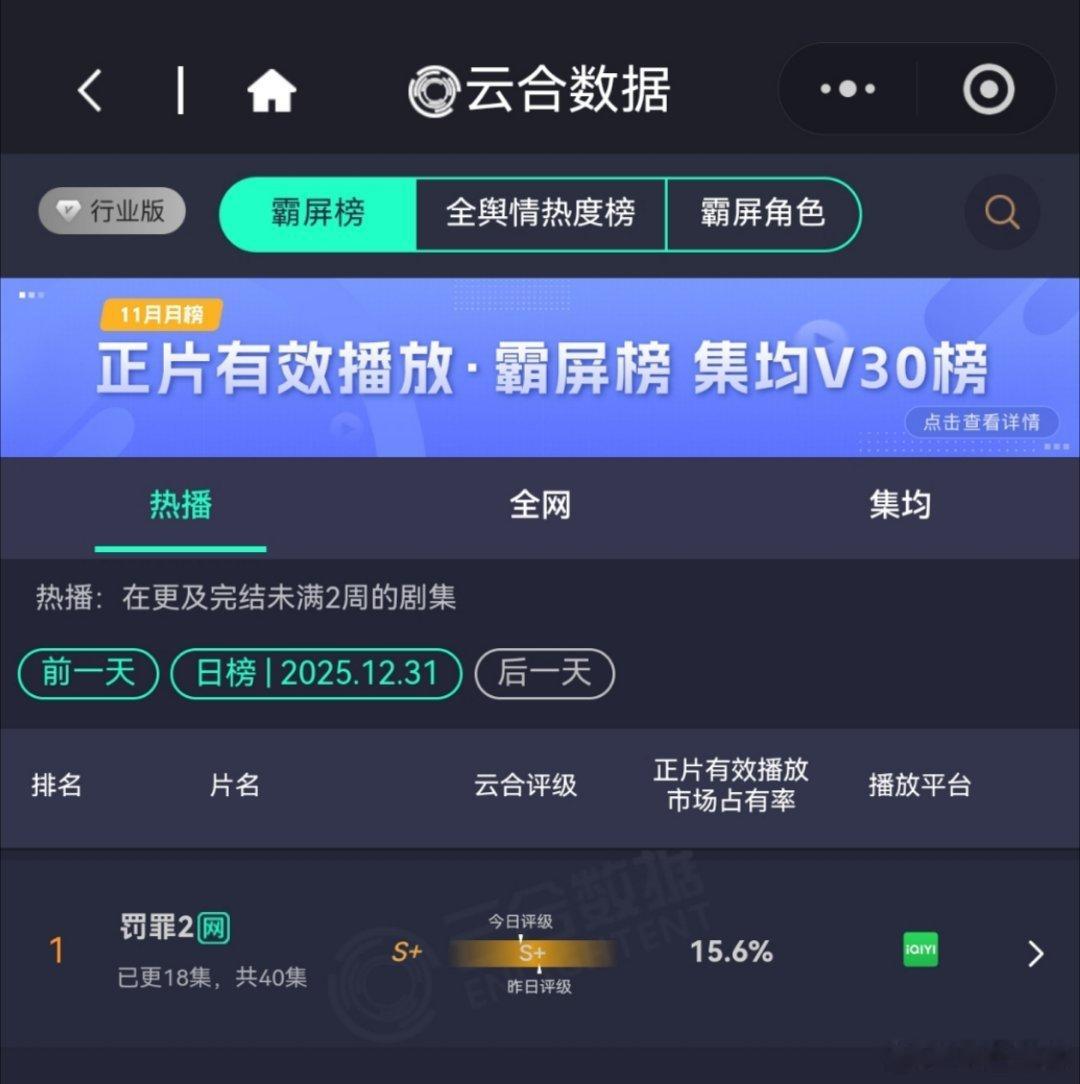1080x1084 pixels.
Task: Open the 罚罪2 show entry
Action: [160, 928]
